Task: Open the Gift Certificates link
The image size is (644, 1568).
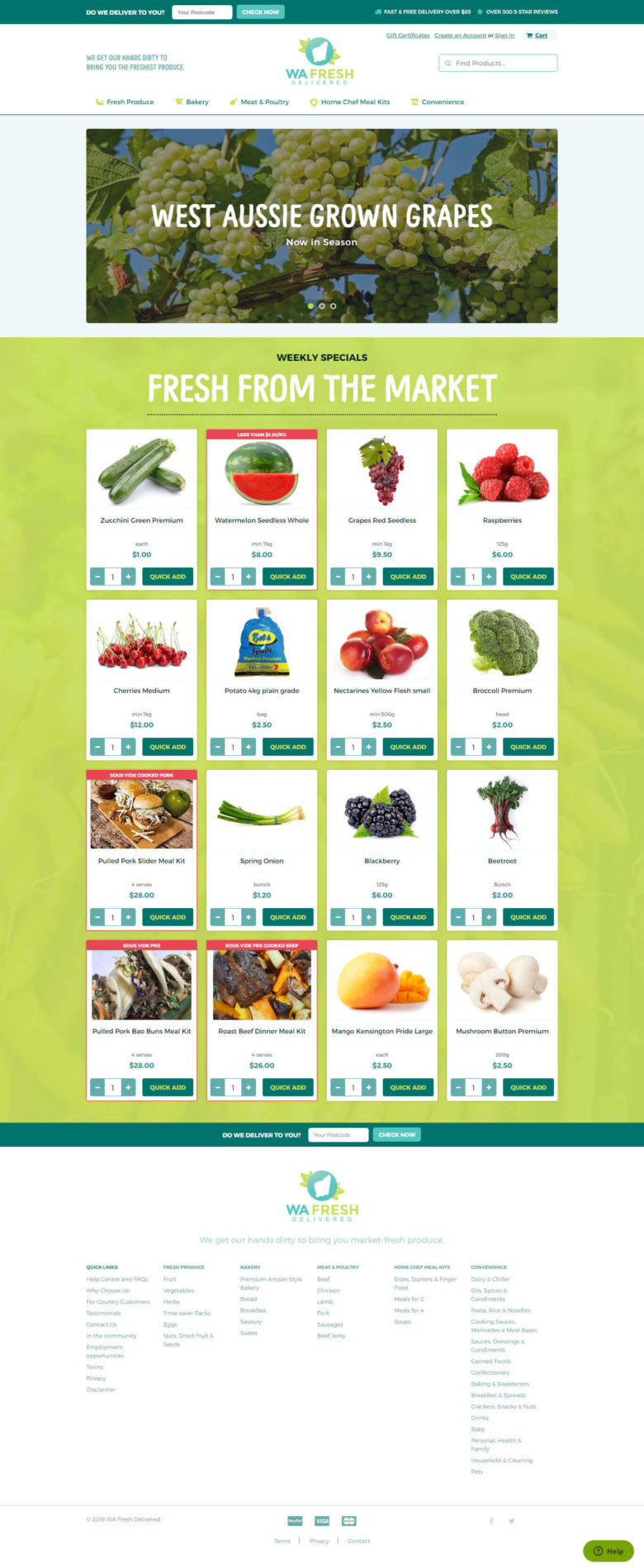Action: [408, 36]
